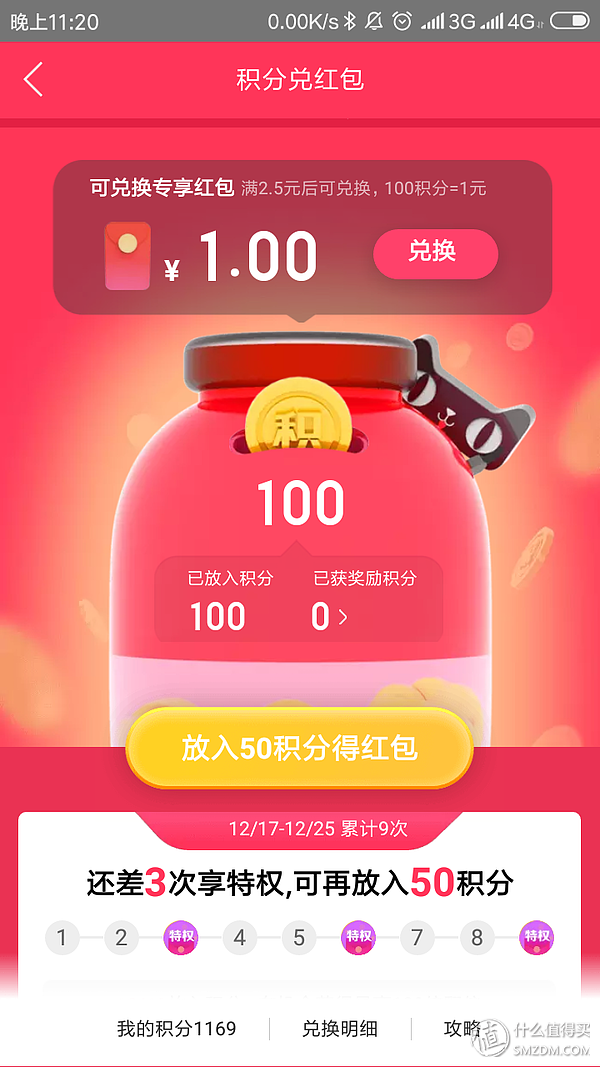
Task: Tap 放入50积分得红包 yellow button
Action: pyautogui.click(x=299, y=749)
